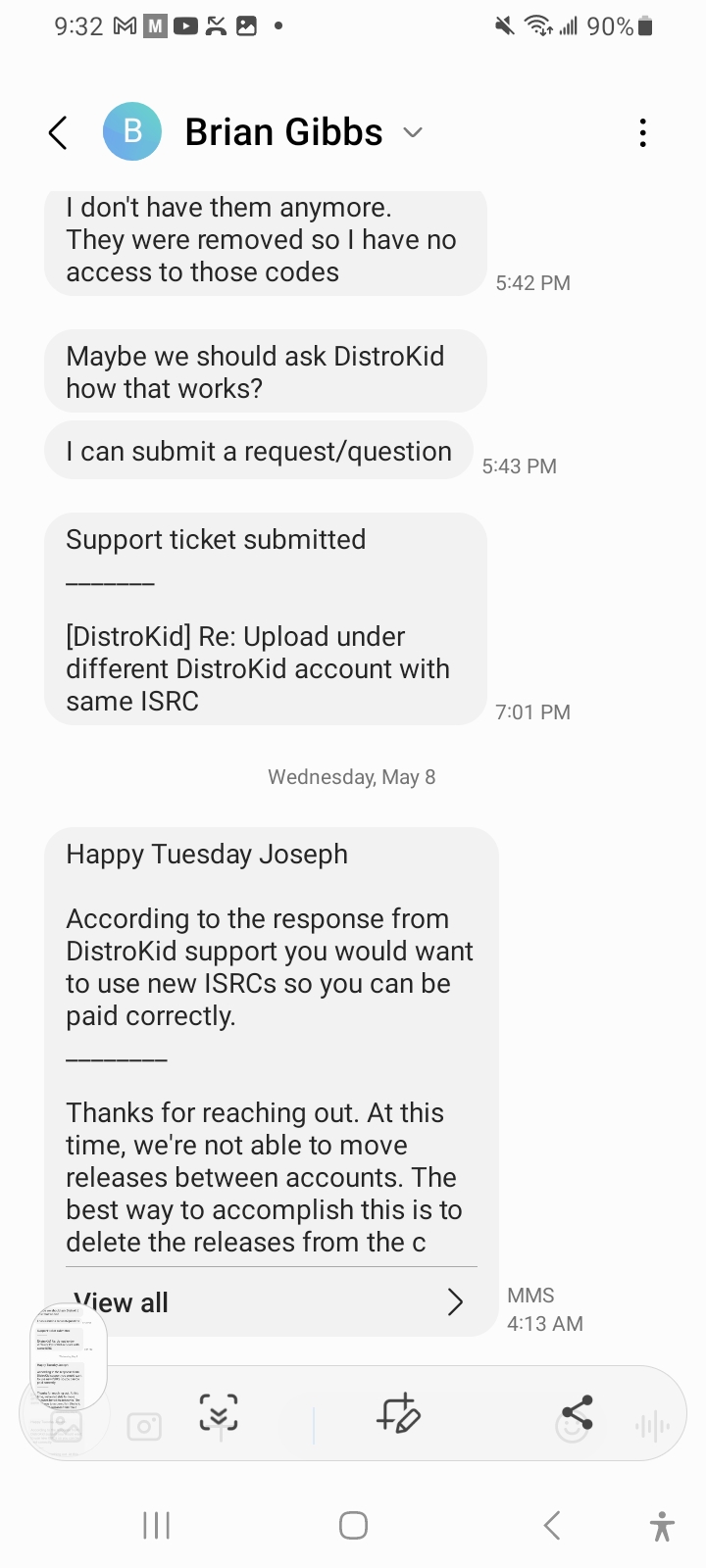The height and width of the screenshot is (1568, 706).
Task: Open Brian Gibbs' avatar icon
Action: pyautogui.click(x=131, y=131)
